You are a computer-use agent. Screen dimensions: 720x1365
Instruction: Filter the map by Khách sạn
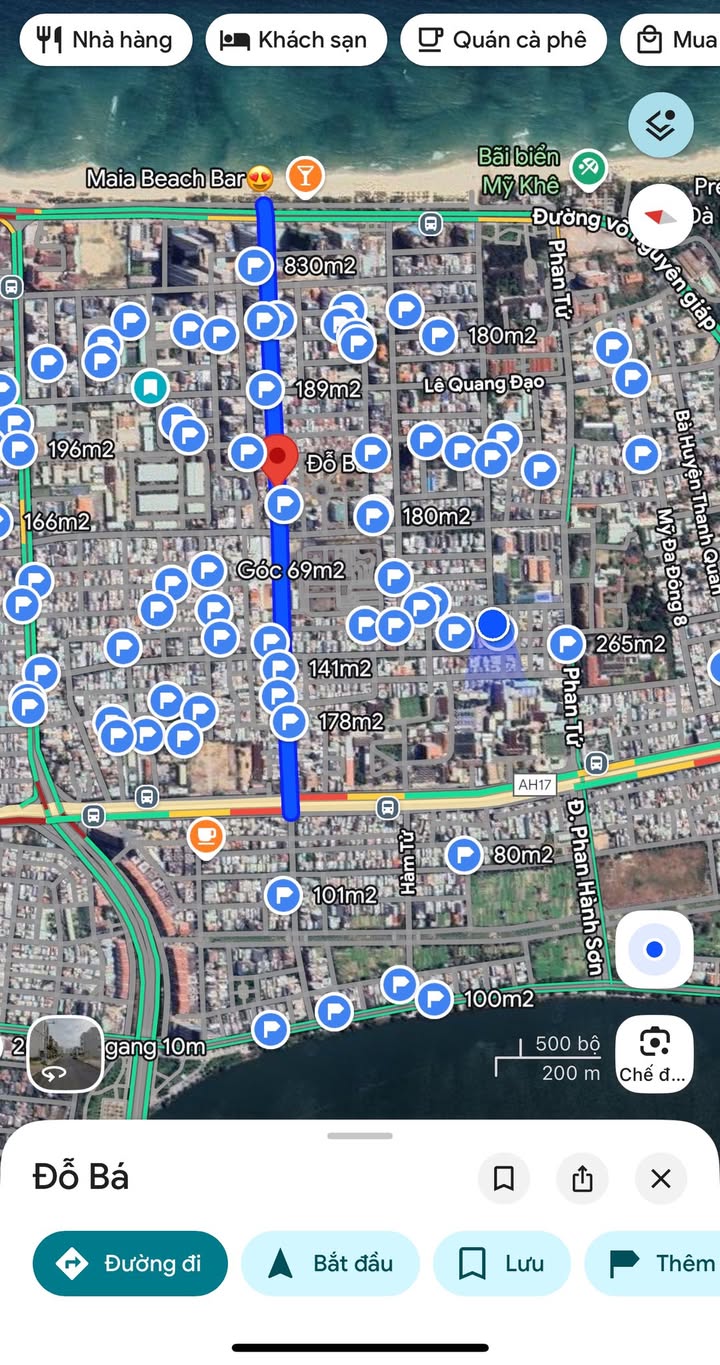coord(295,40)
